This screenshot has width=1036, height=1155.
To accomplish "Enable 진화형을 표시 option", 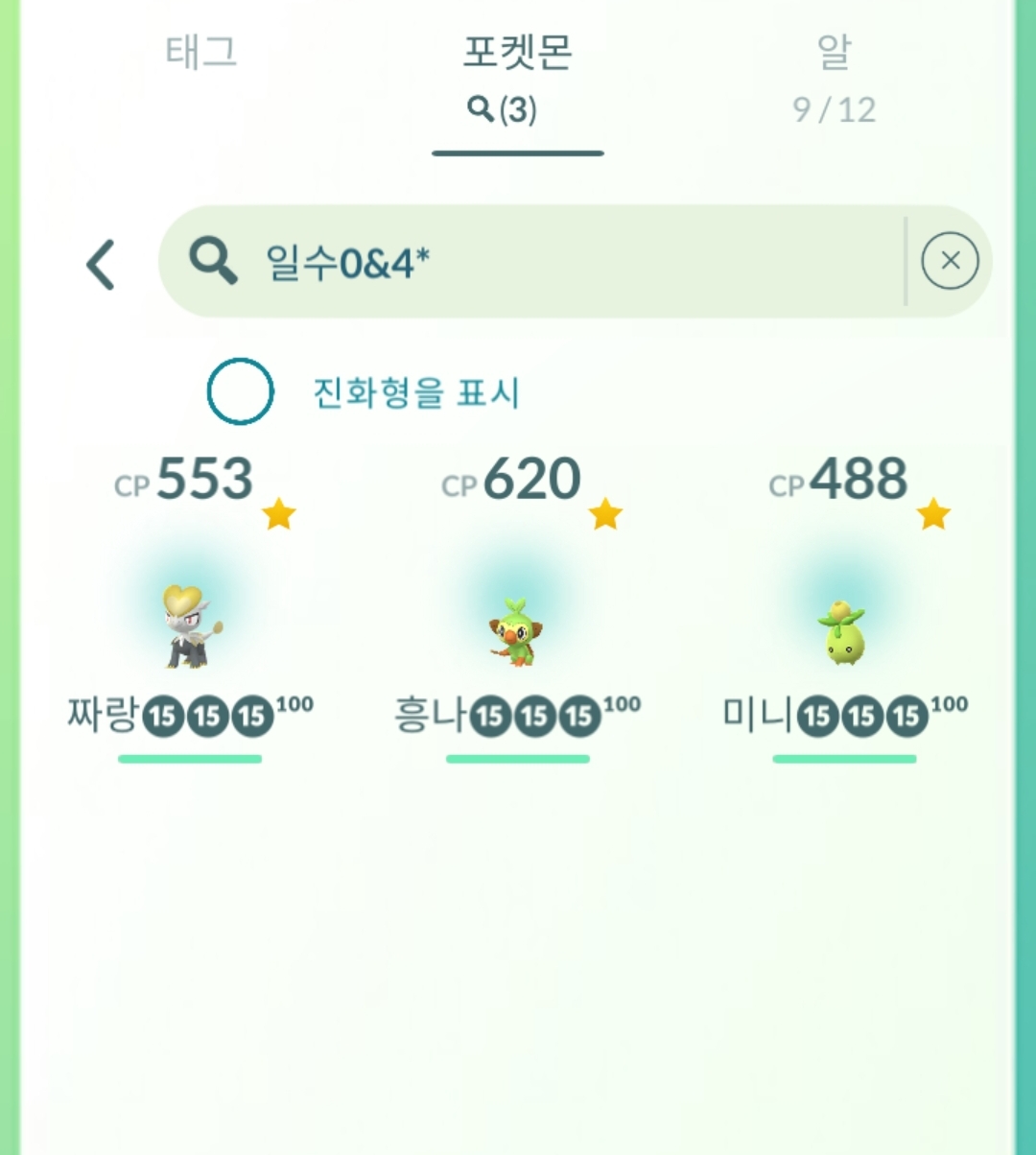I will (241, 391).
